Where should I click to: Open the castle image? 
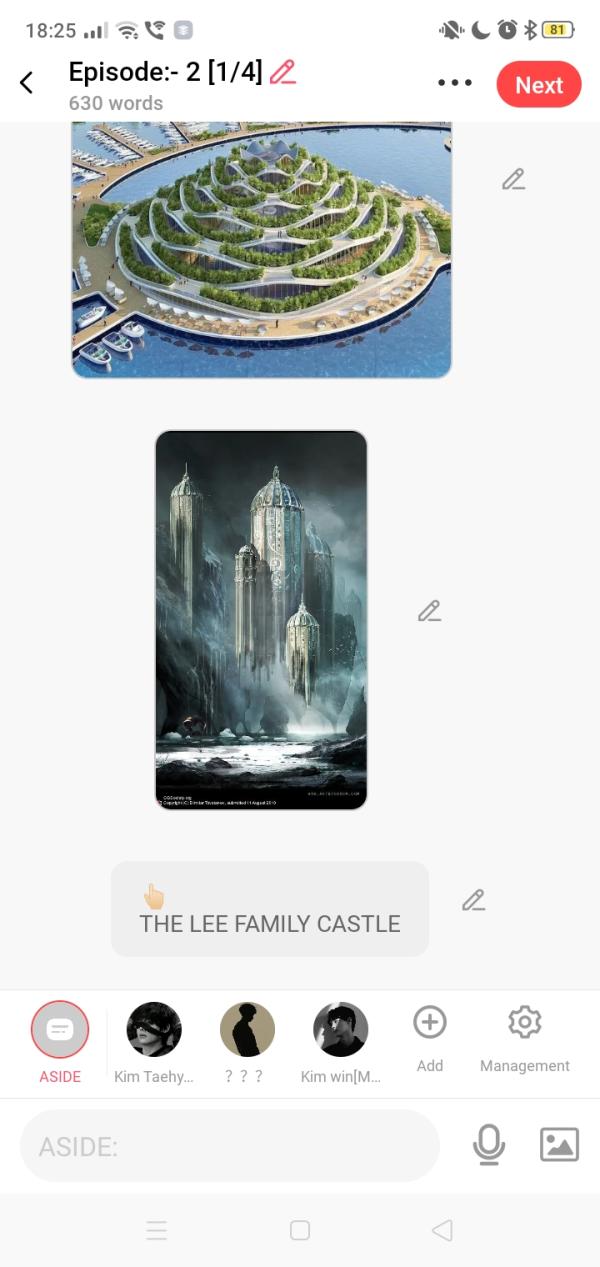[x=261, y=619]
